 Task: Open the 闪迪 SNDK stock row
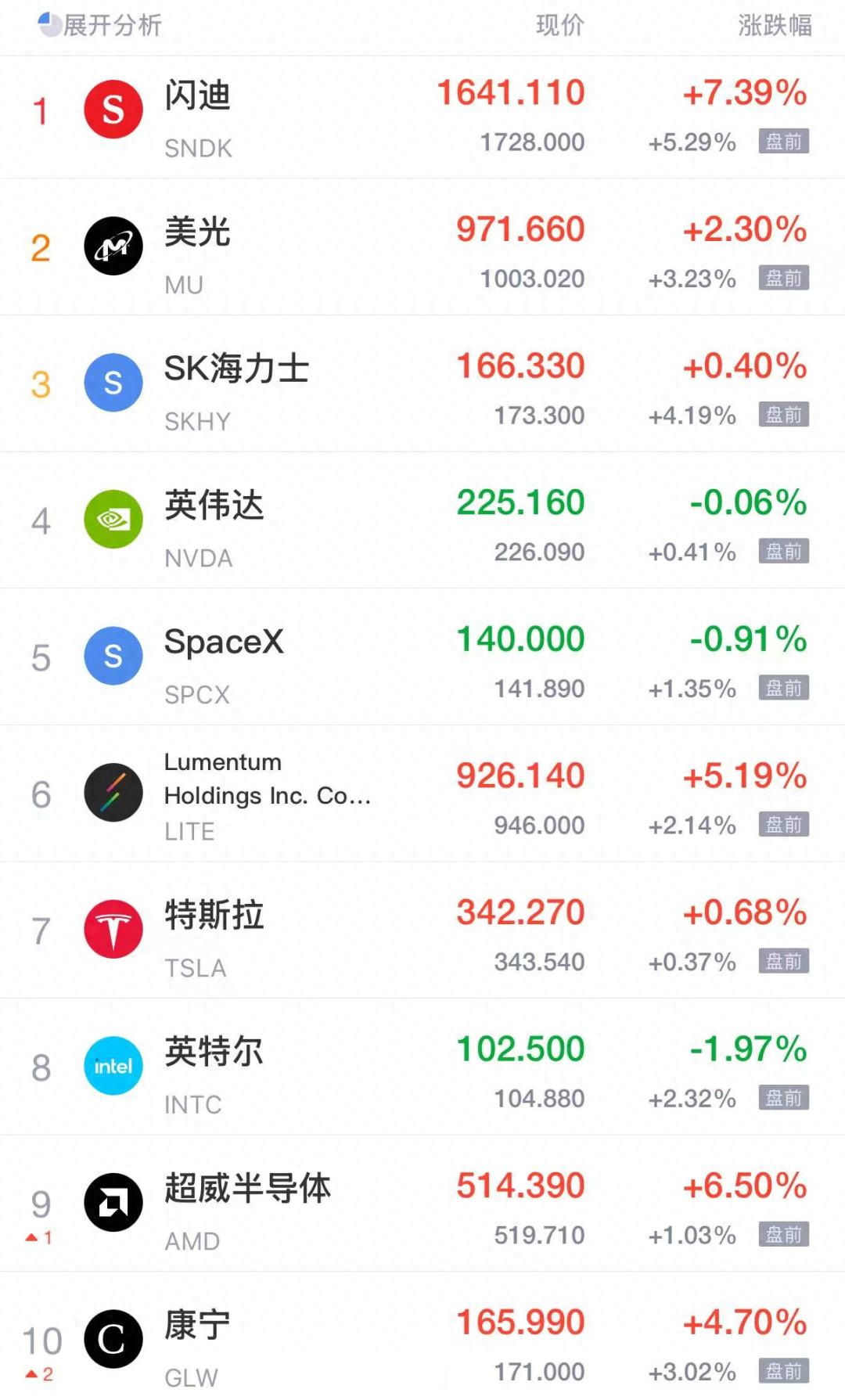(422, 117)
